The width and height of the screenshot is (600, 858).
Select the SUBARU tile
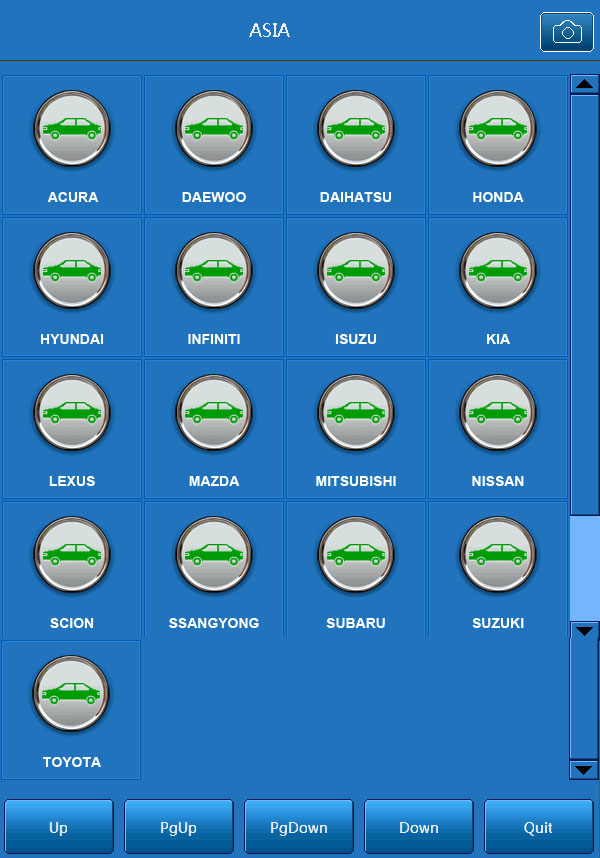point(356,571)
